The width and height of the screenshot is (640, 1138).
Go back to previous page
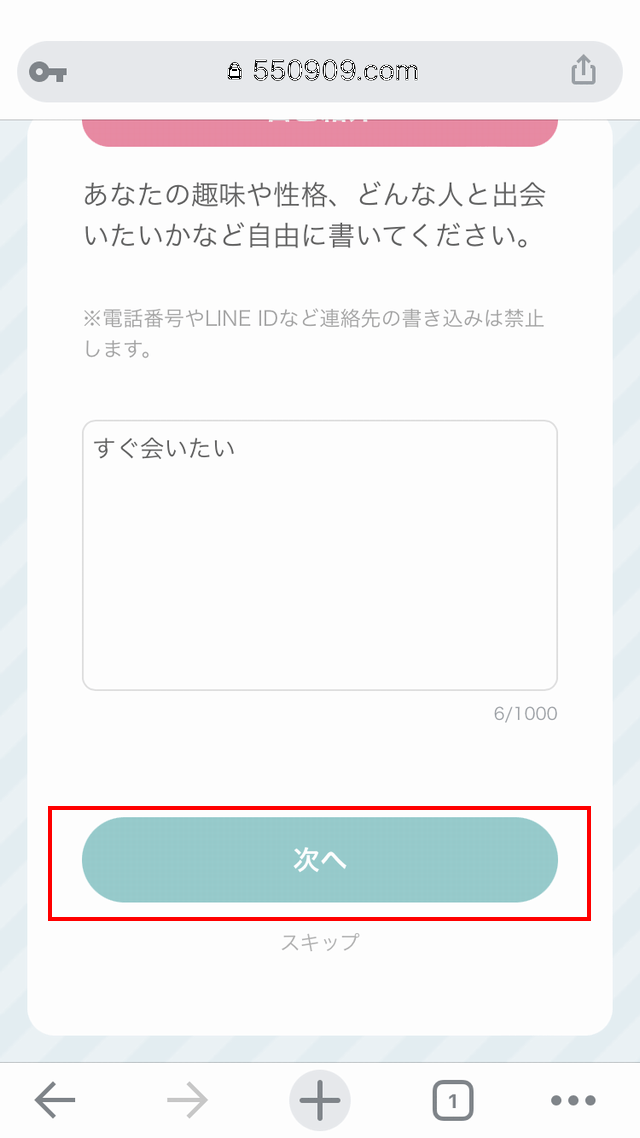(x=55, y=1101)
